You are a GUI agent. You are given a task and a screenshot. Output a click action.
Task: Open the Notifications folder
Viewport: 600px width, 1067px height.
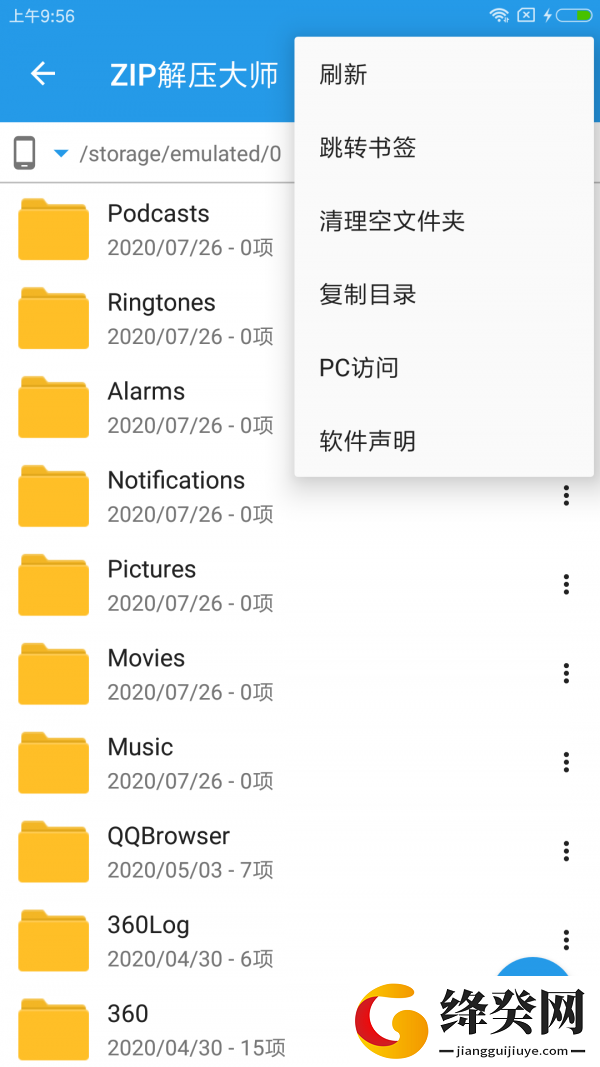272,495
